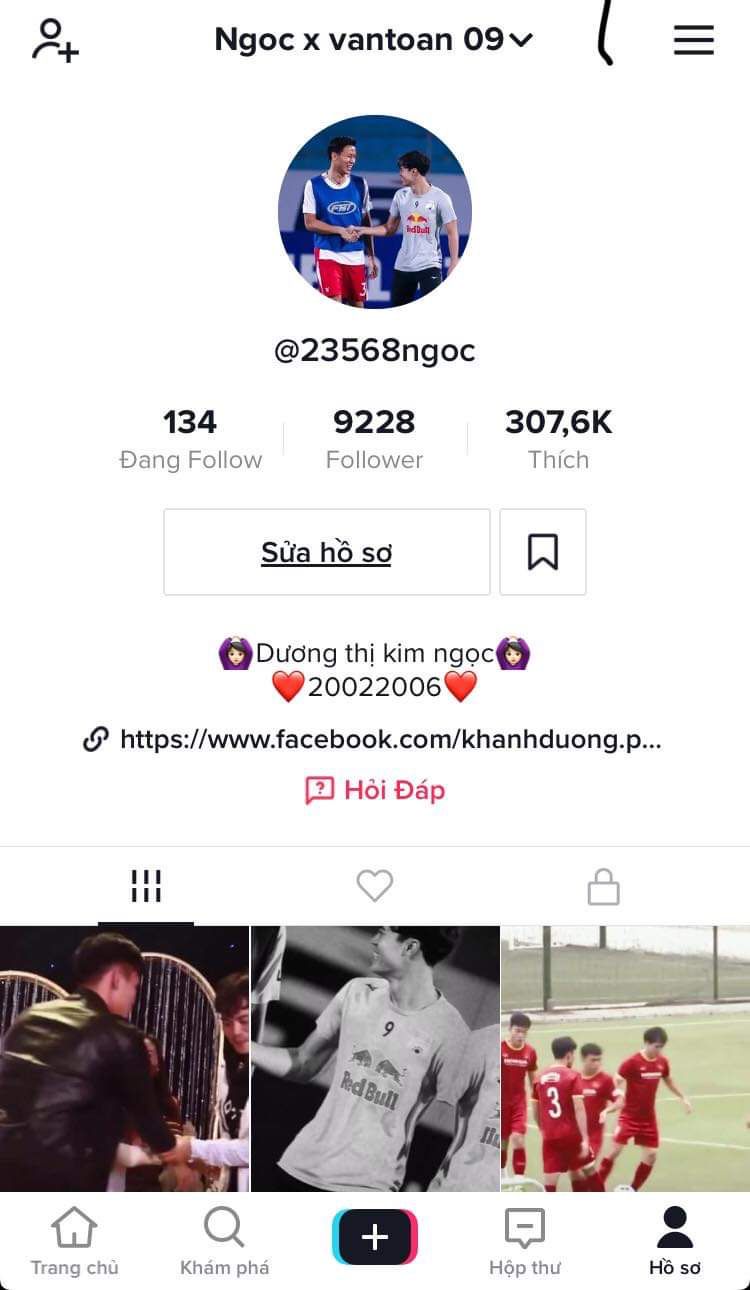The width and height of the screenshot is (750, 1290).
Task: Create a new video with plus button
Action: [x=375, y=1237]
